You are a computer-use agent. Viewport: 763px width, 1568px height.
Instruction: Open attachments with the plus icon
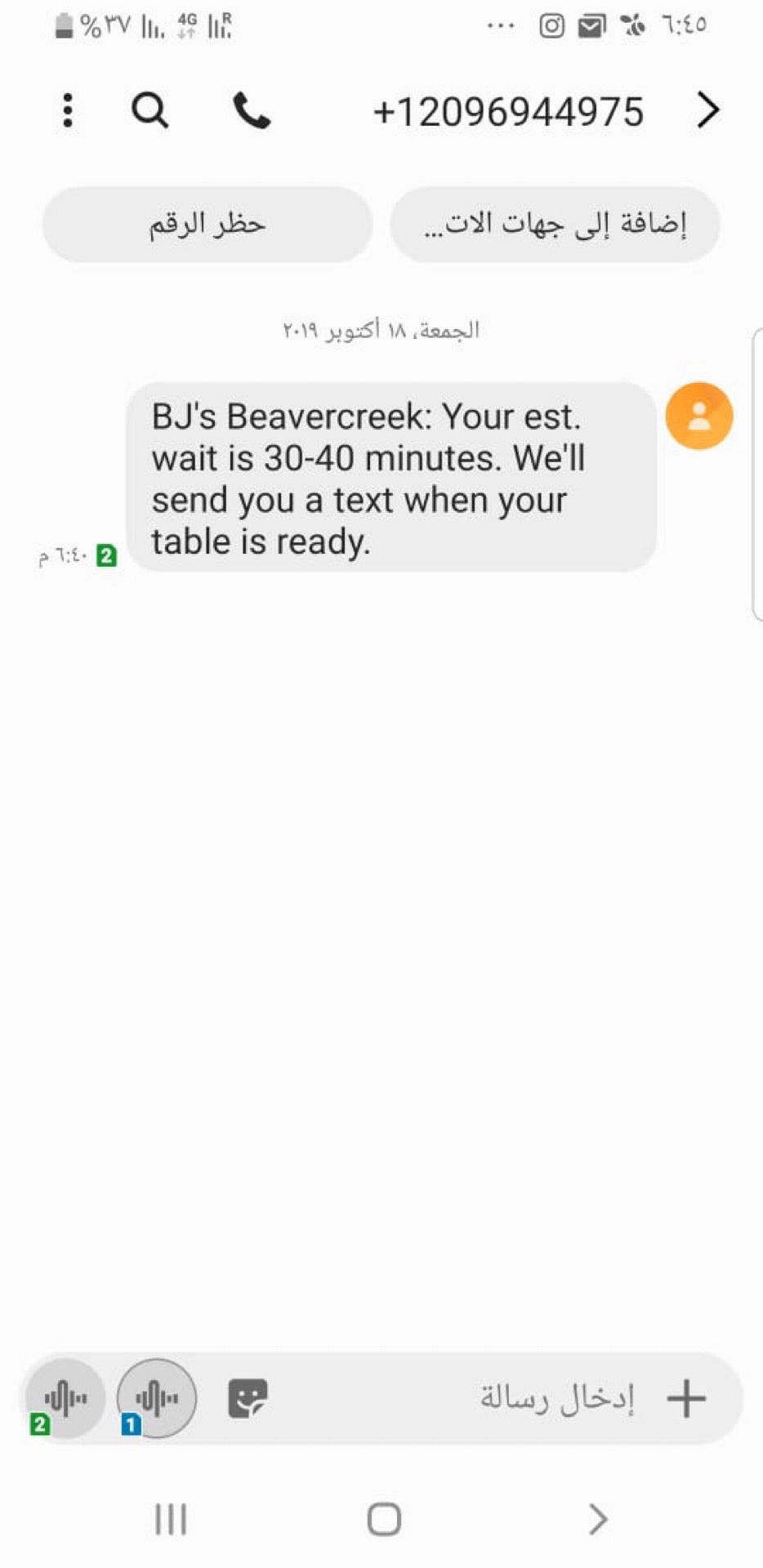(686, 1399)
